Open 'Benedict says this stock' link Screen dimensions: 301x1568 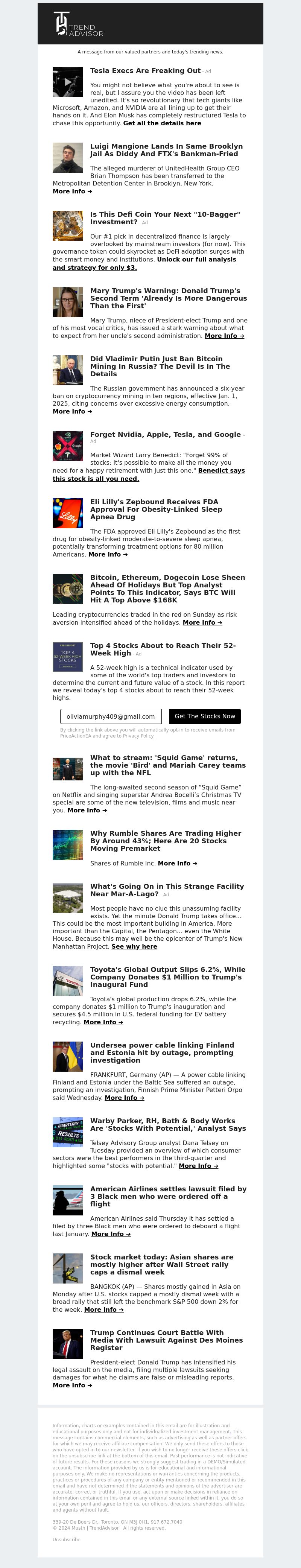[221, 470]
